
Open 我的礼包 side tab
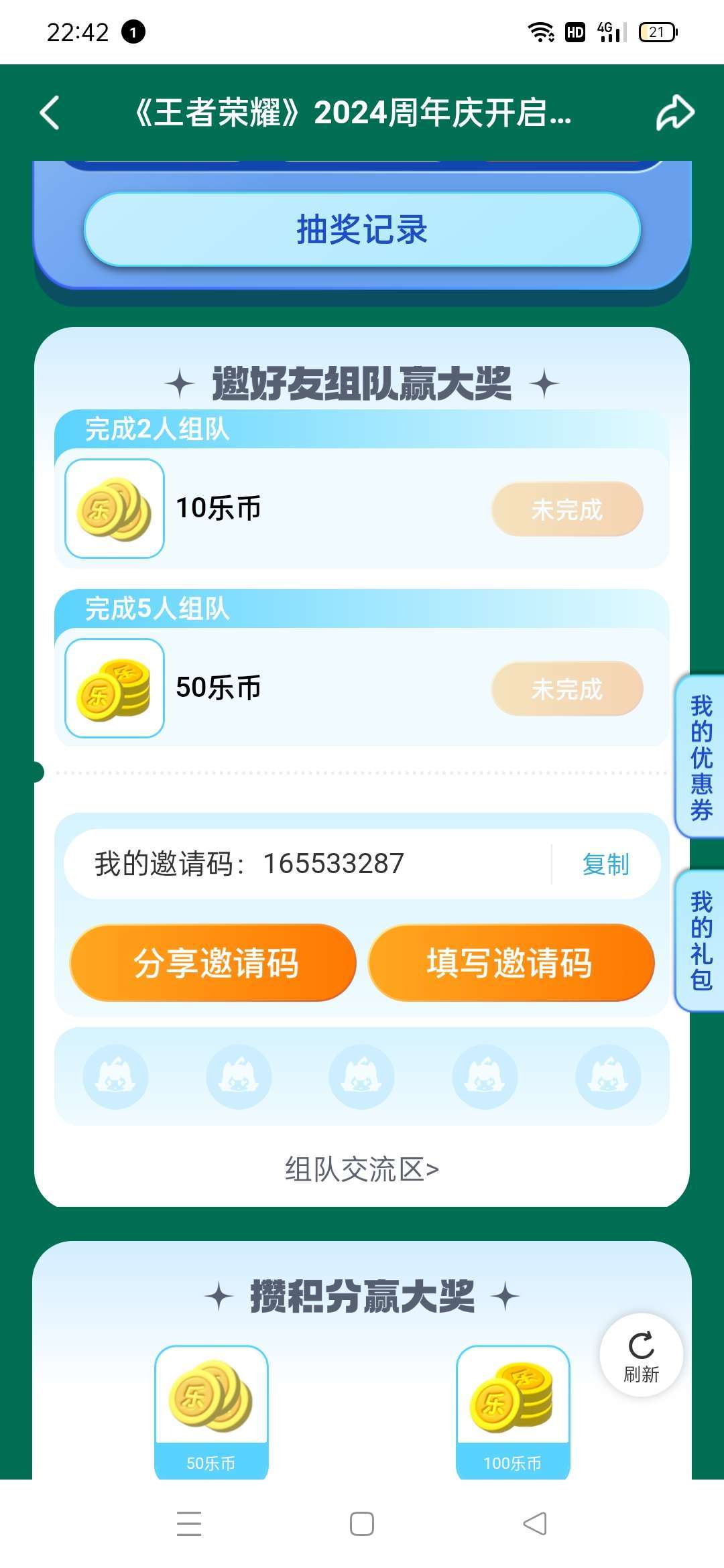(701, 940)
